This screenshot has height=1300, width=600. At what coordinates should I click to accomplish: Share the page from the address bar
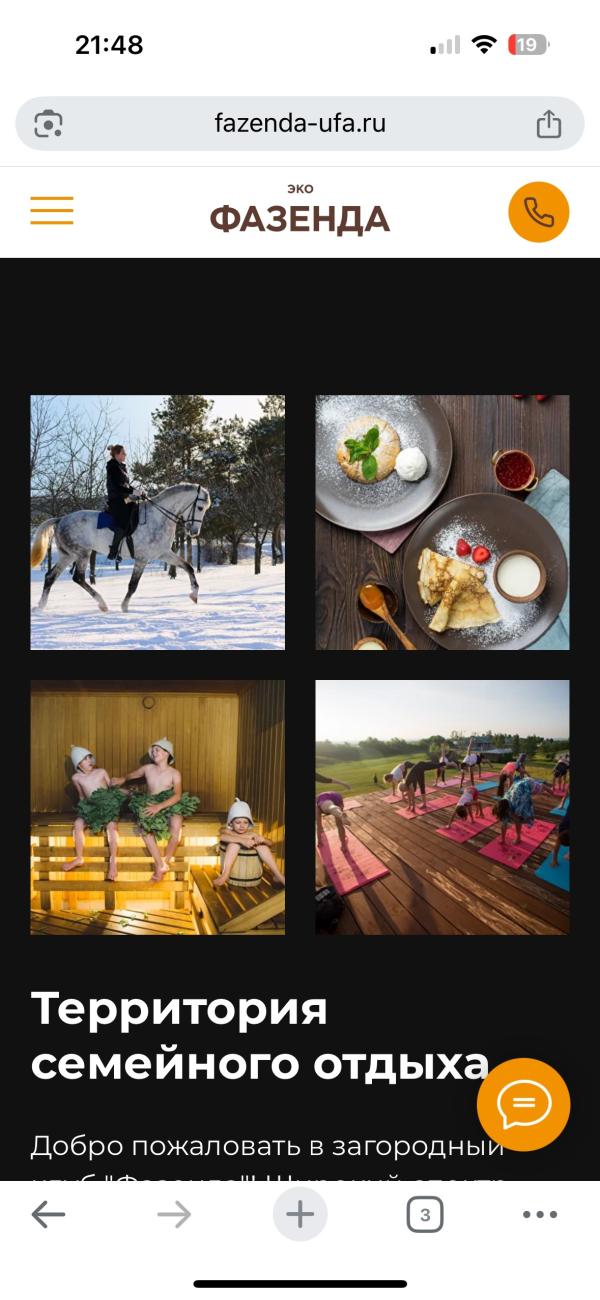click(x=548, y=124)
